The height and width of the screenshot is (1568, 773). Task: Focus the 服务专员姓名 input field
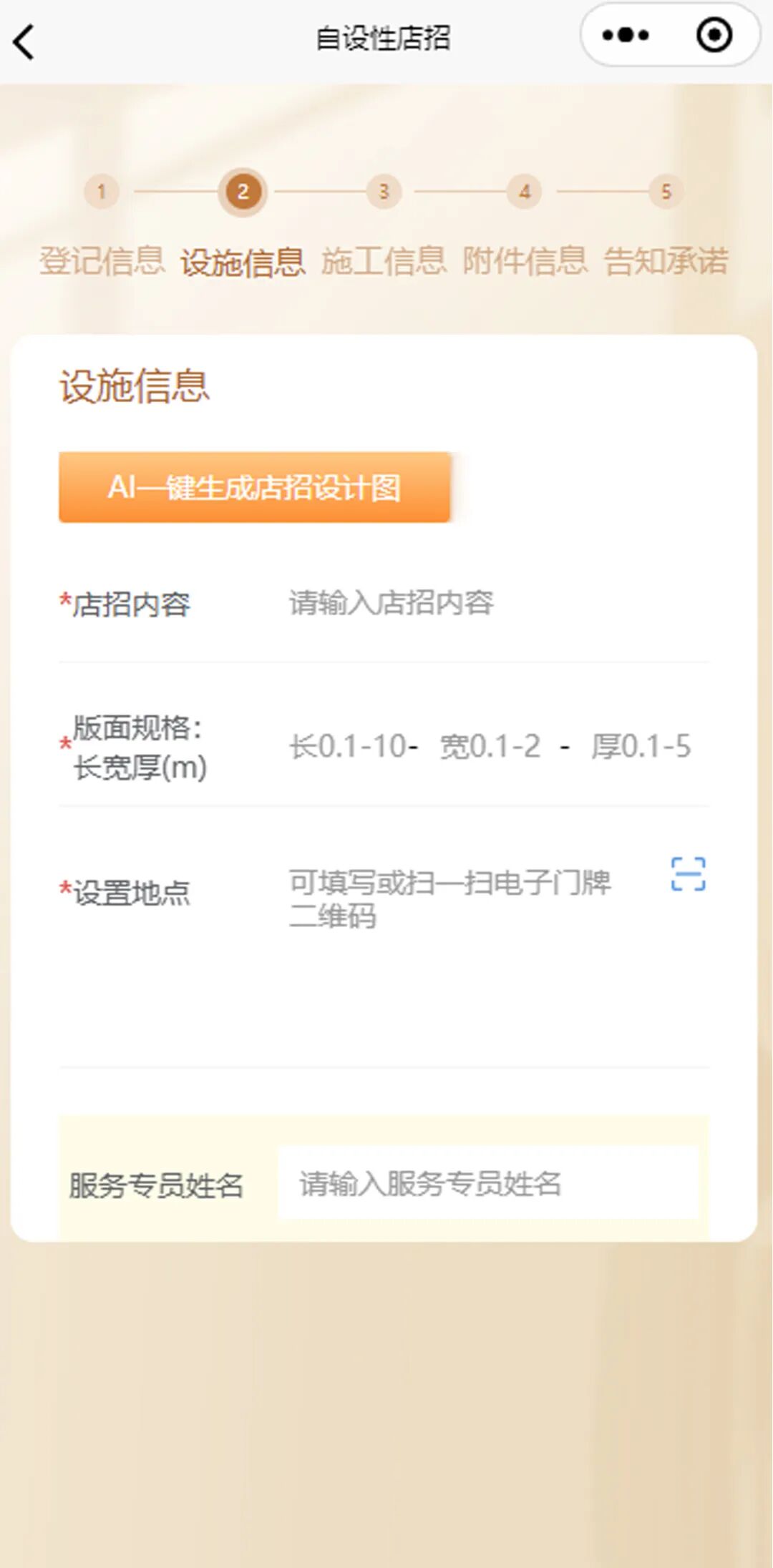tap(488, 1183)
